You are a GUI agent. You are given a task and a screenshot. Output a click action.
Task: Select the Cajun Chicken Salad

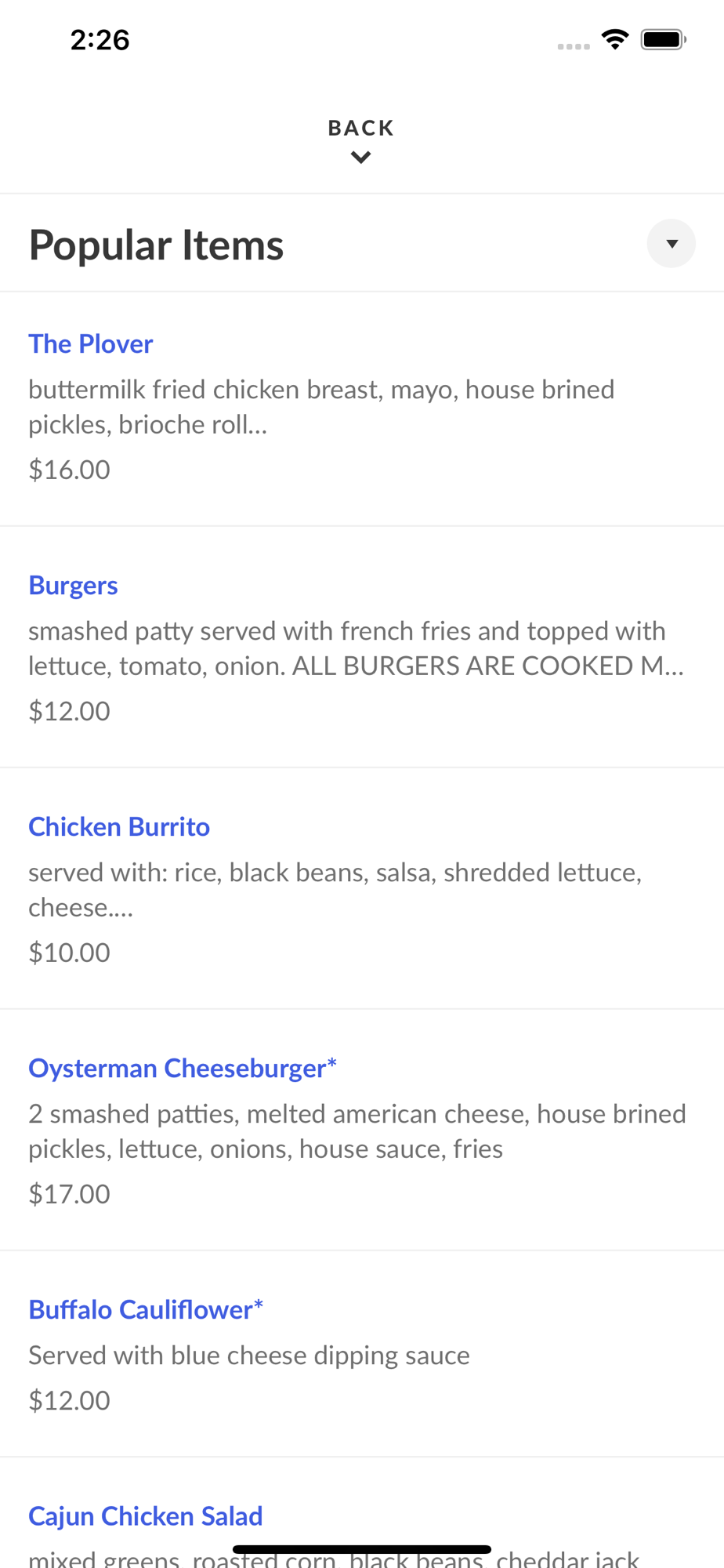(x=146, y=1516)
